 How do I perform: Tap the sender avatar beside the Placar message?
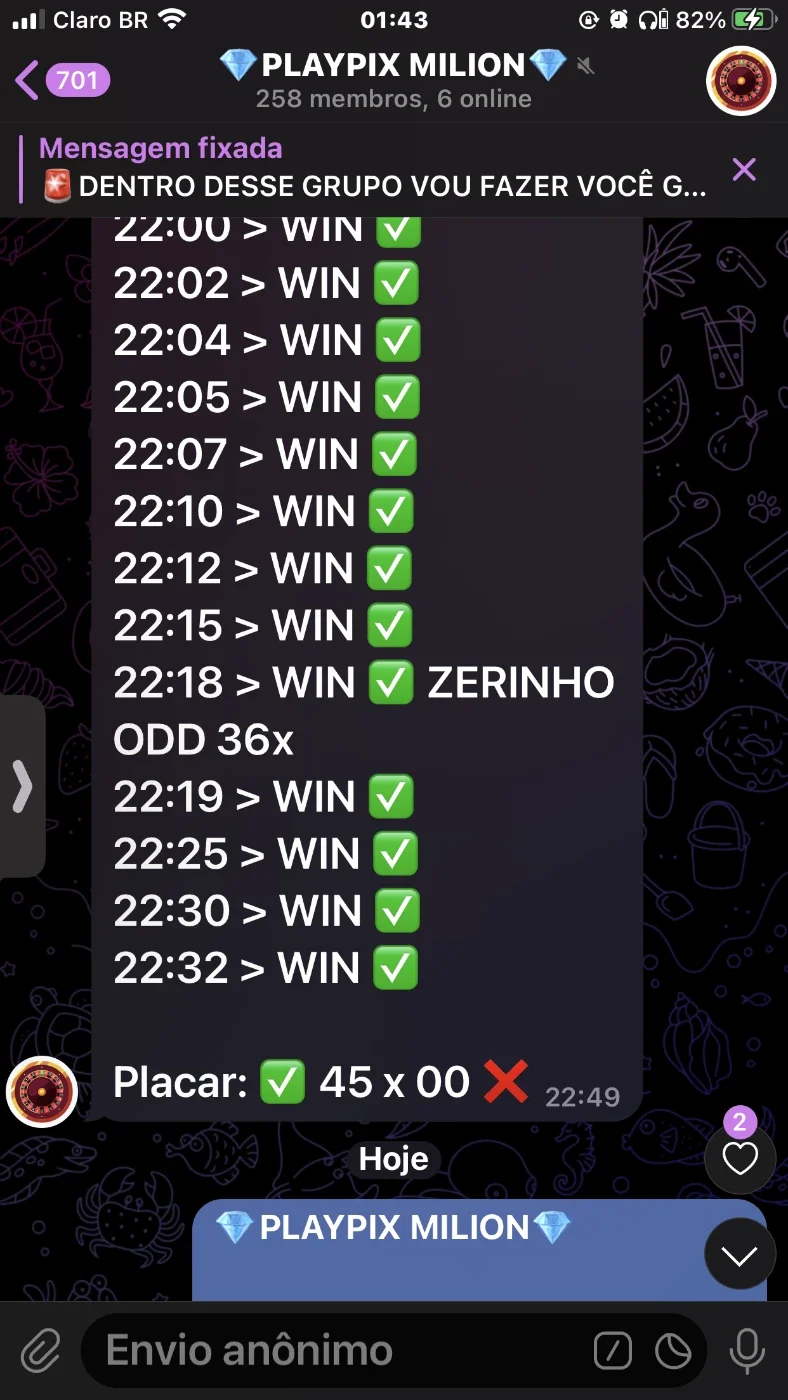pos(42,1091)
